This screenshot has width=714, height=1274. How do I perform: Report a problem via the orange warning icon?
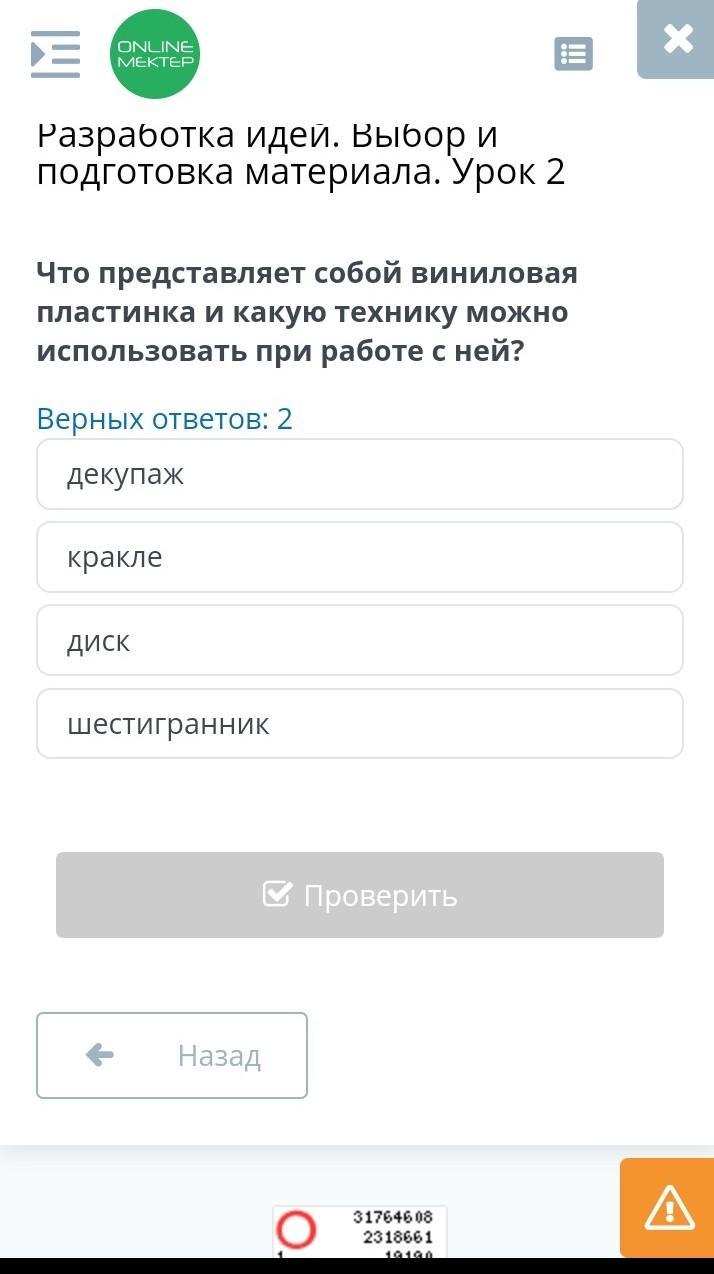click(668, 1208)
